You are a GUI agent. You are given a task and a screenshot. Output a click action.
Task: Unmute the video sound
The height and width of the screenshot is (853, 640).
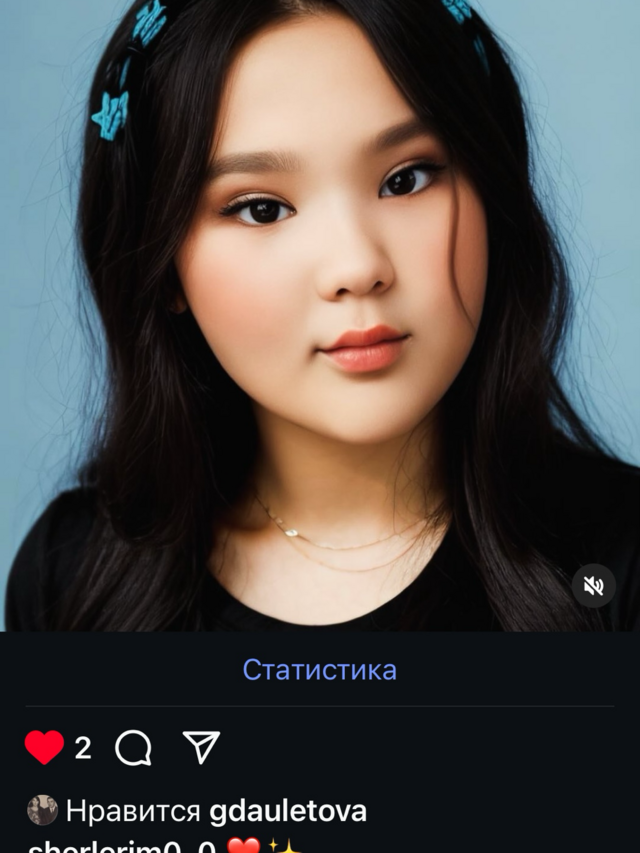tap(594, 586)
